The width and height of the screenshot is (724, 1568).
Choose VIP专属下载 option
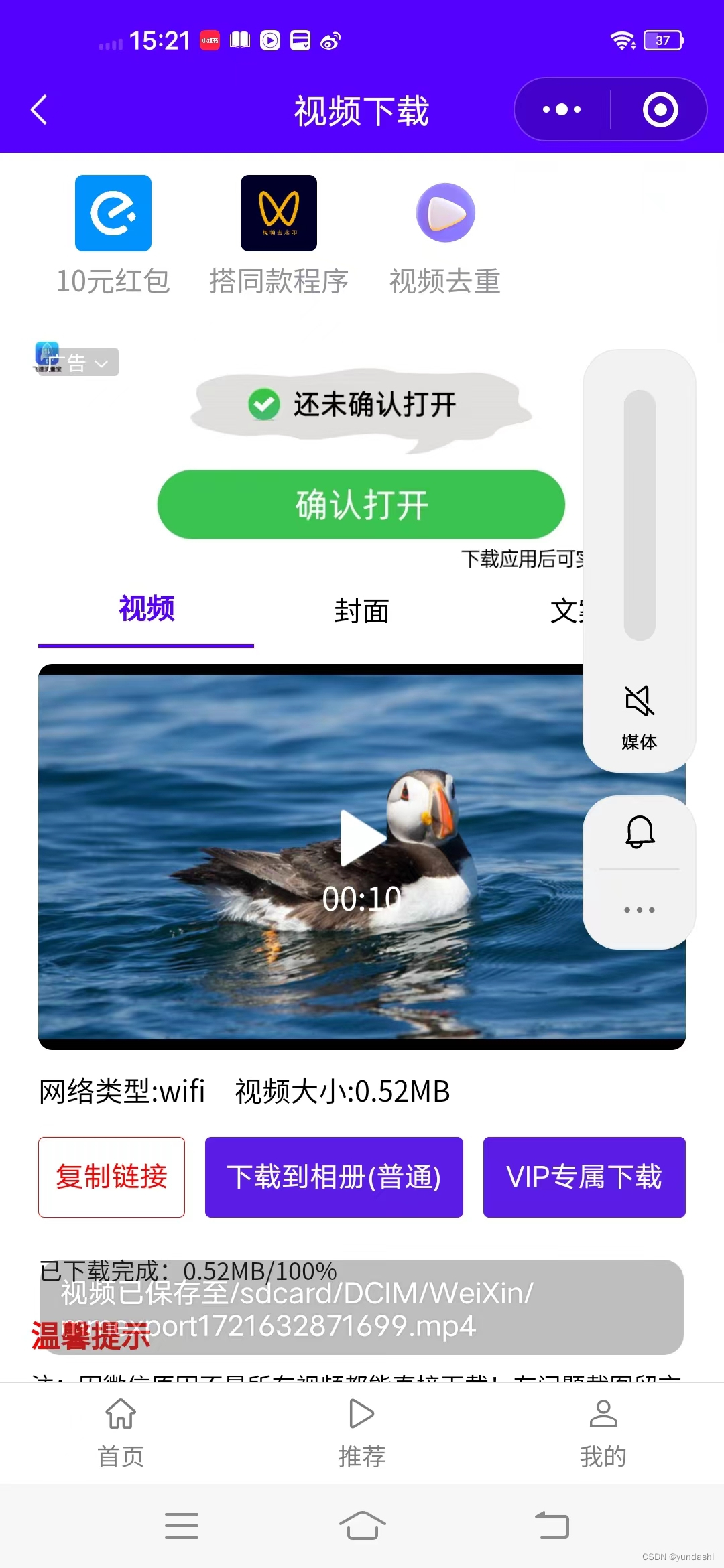click(x=584, y=1177)
